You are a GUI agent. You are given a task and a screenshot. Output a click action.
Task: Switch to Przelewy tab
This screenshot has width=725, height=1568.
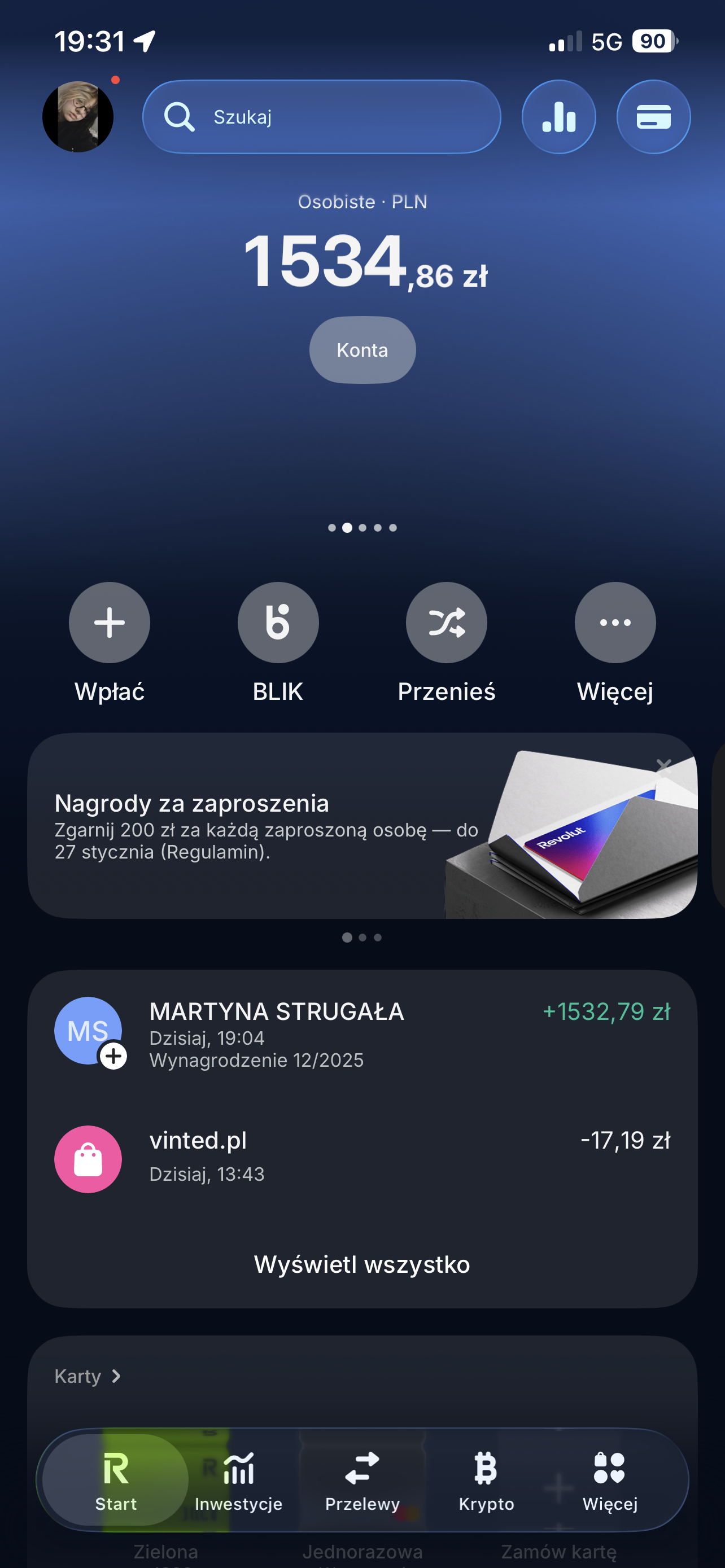(362, 1479)
